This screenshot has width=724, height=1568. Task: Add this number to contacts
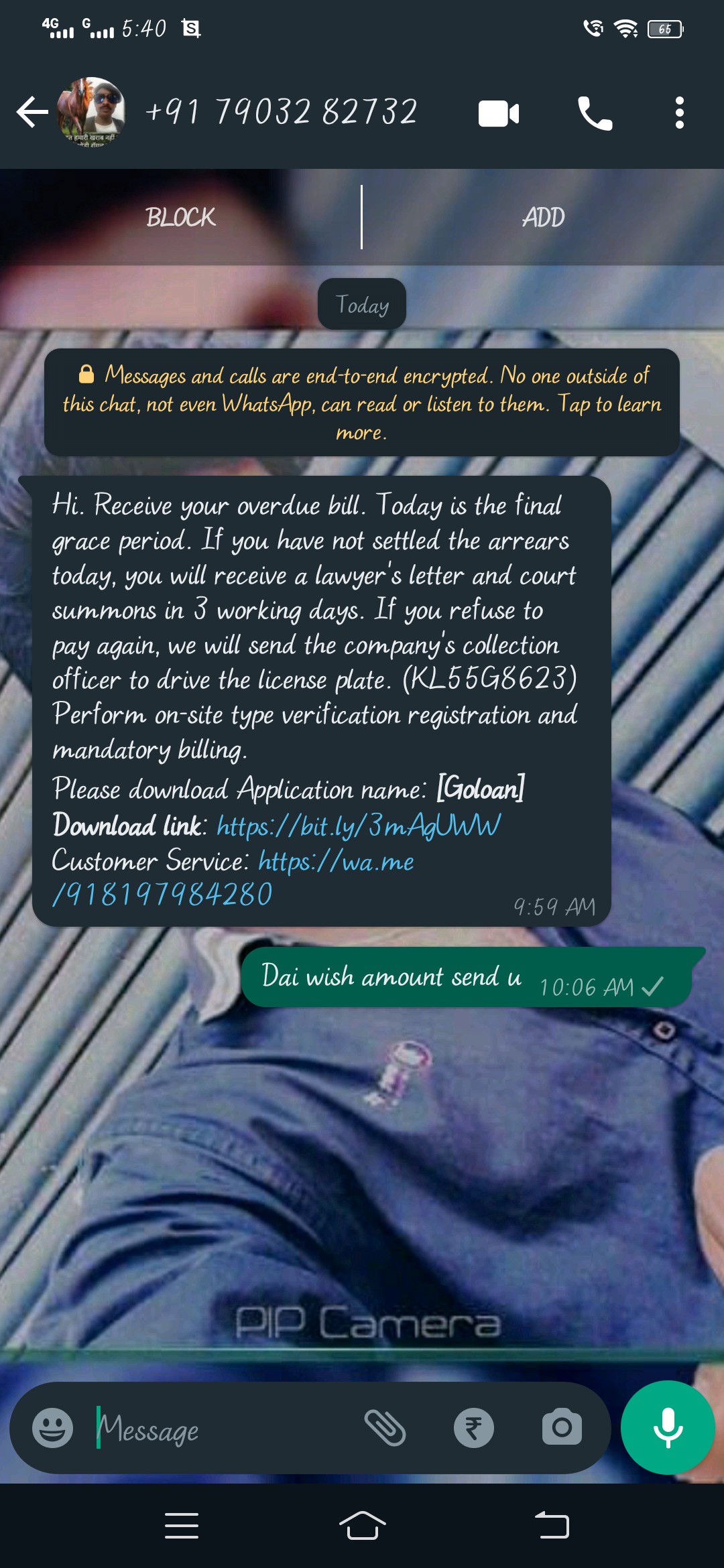[x=543, y=217]
